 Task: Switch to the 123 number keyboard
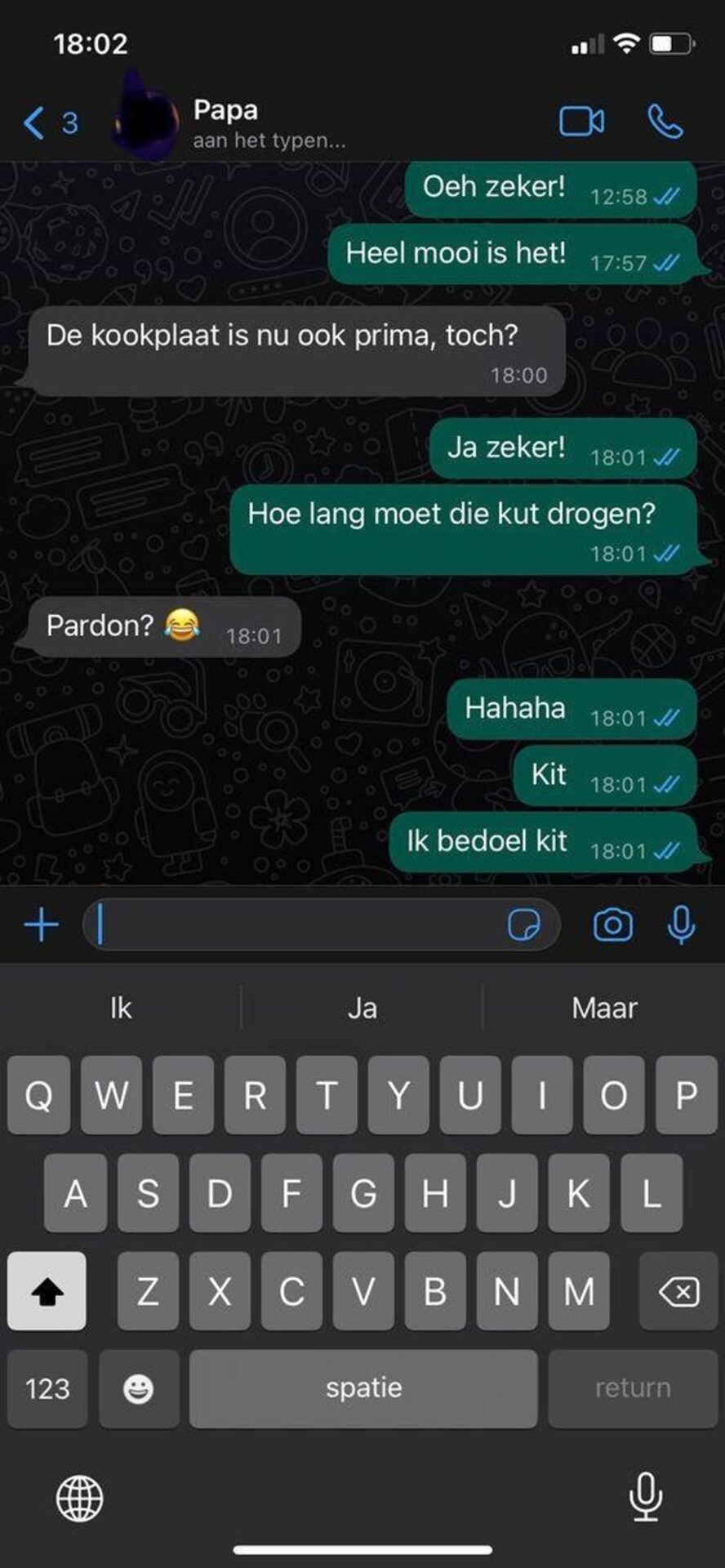(47, 1388)
